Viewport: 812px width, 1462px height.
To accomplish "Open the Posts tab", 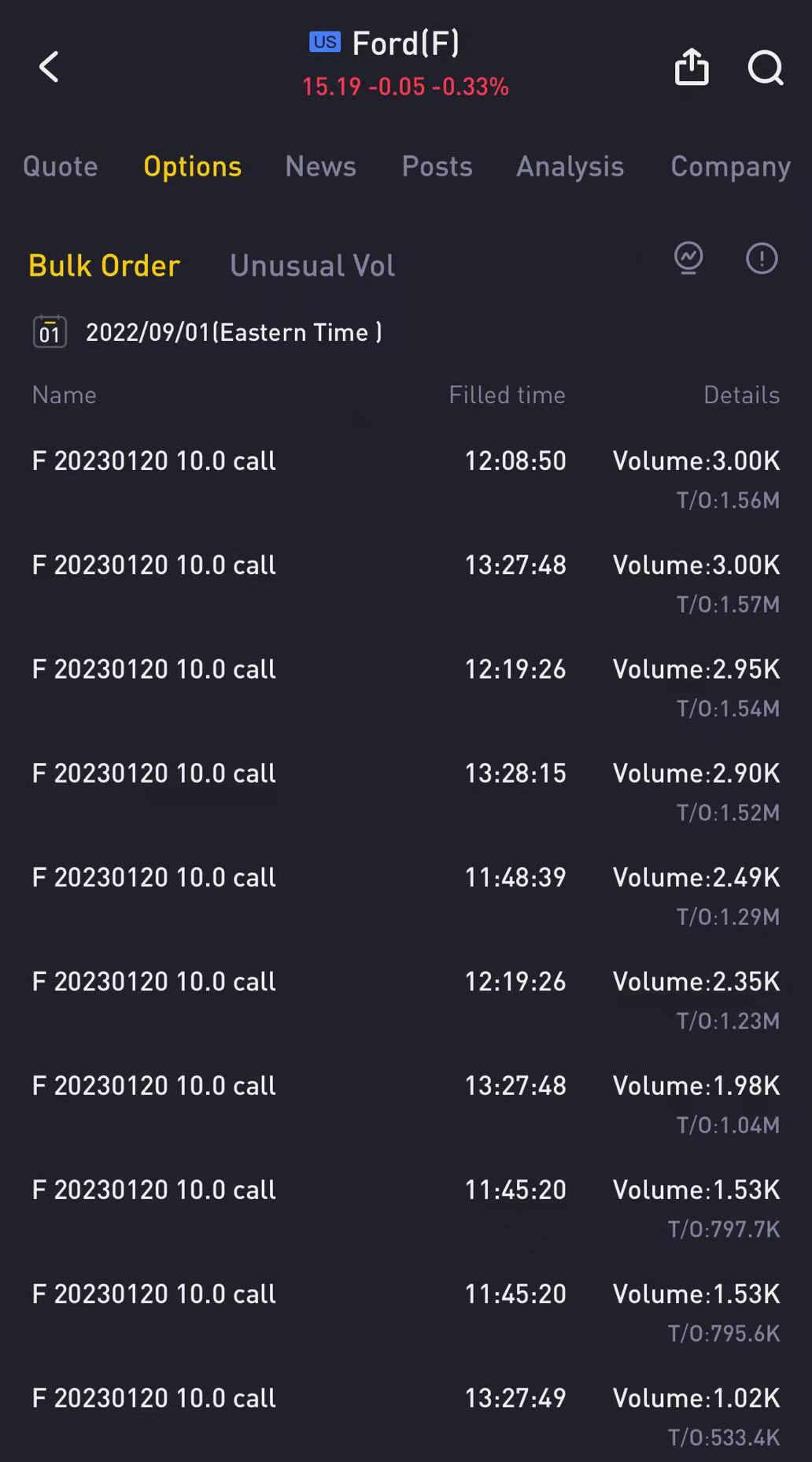I will pos(437,166).
